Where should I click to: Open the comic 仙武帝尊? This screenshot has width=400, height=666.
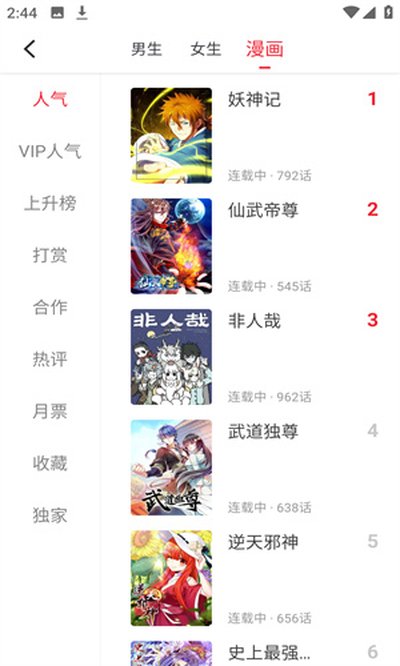(254, 246)
